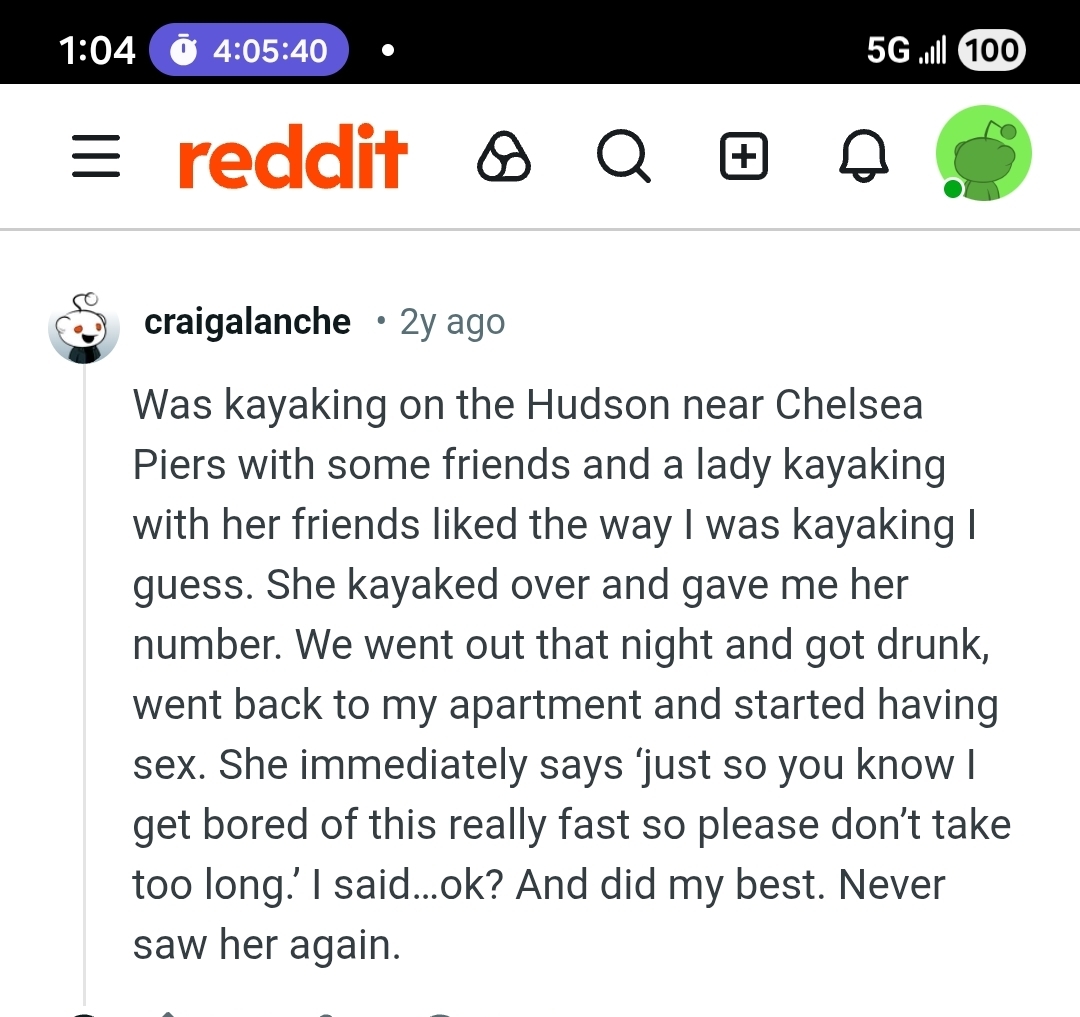Open your profile avatar menu
Viewport: 1080px width, 1017px height.
(x=983, y=154)
